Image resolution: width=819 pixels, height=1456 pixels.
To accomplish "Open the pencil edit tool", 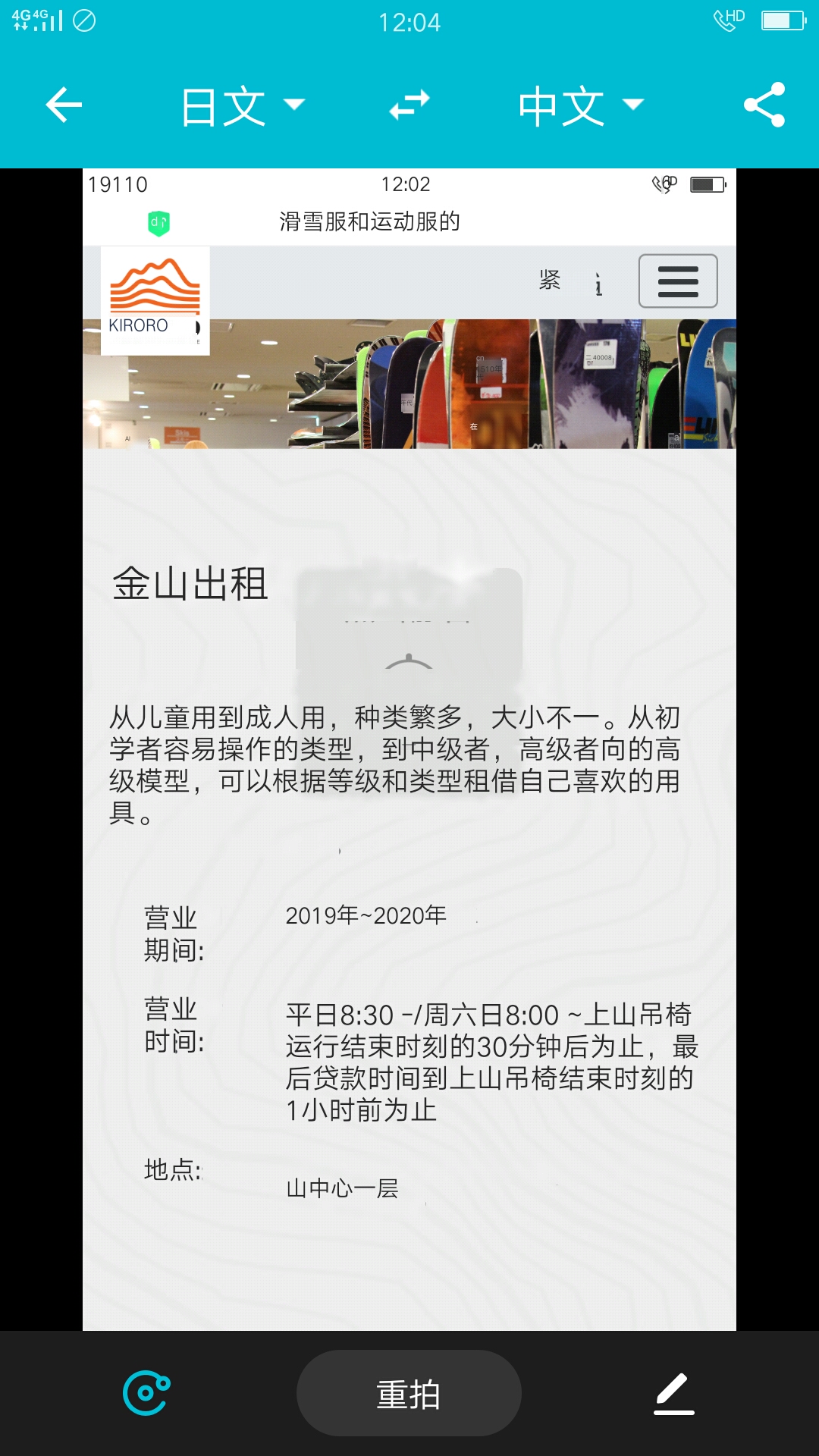I will (673, 1393).
